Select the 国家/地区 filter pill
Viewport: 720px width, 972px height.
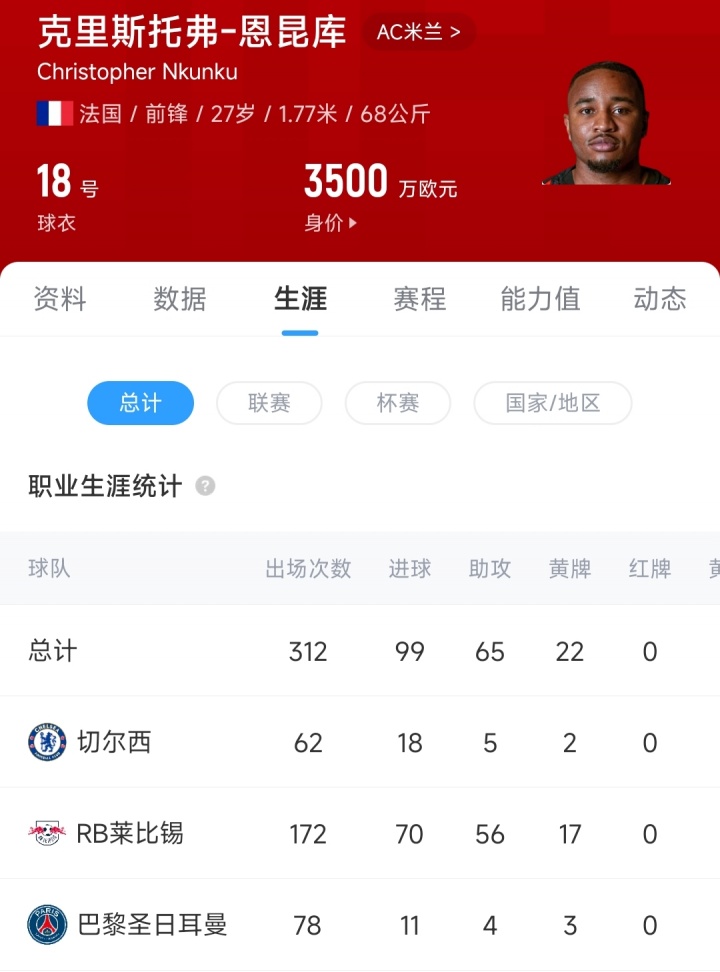pos(552,403)
